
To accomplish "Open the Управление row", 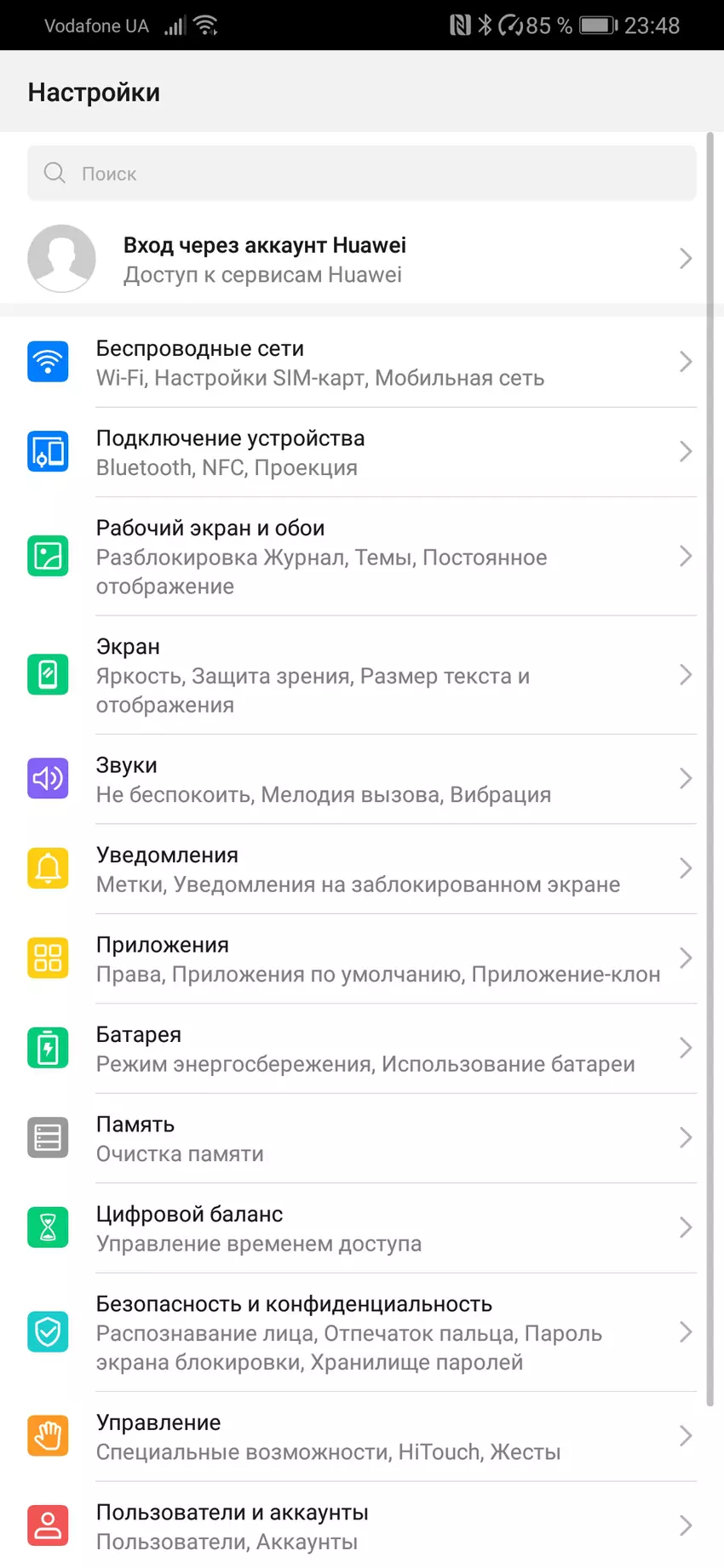I will (361, 1436).
